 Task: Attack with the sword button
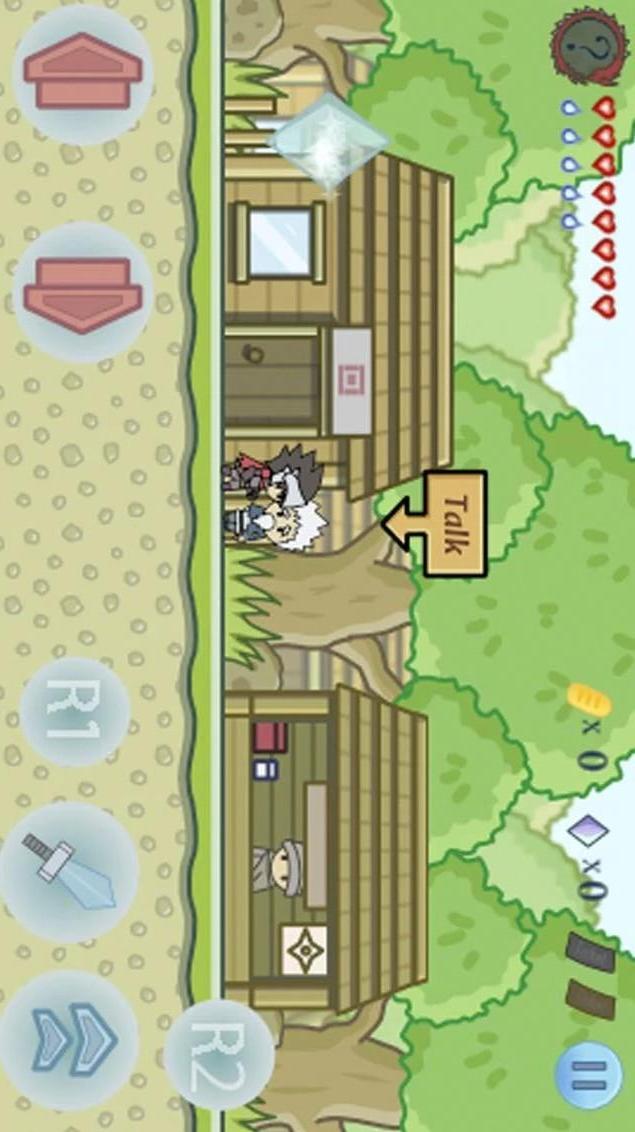click(70, 872)
